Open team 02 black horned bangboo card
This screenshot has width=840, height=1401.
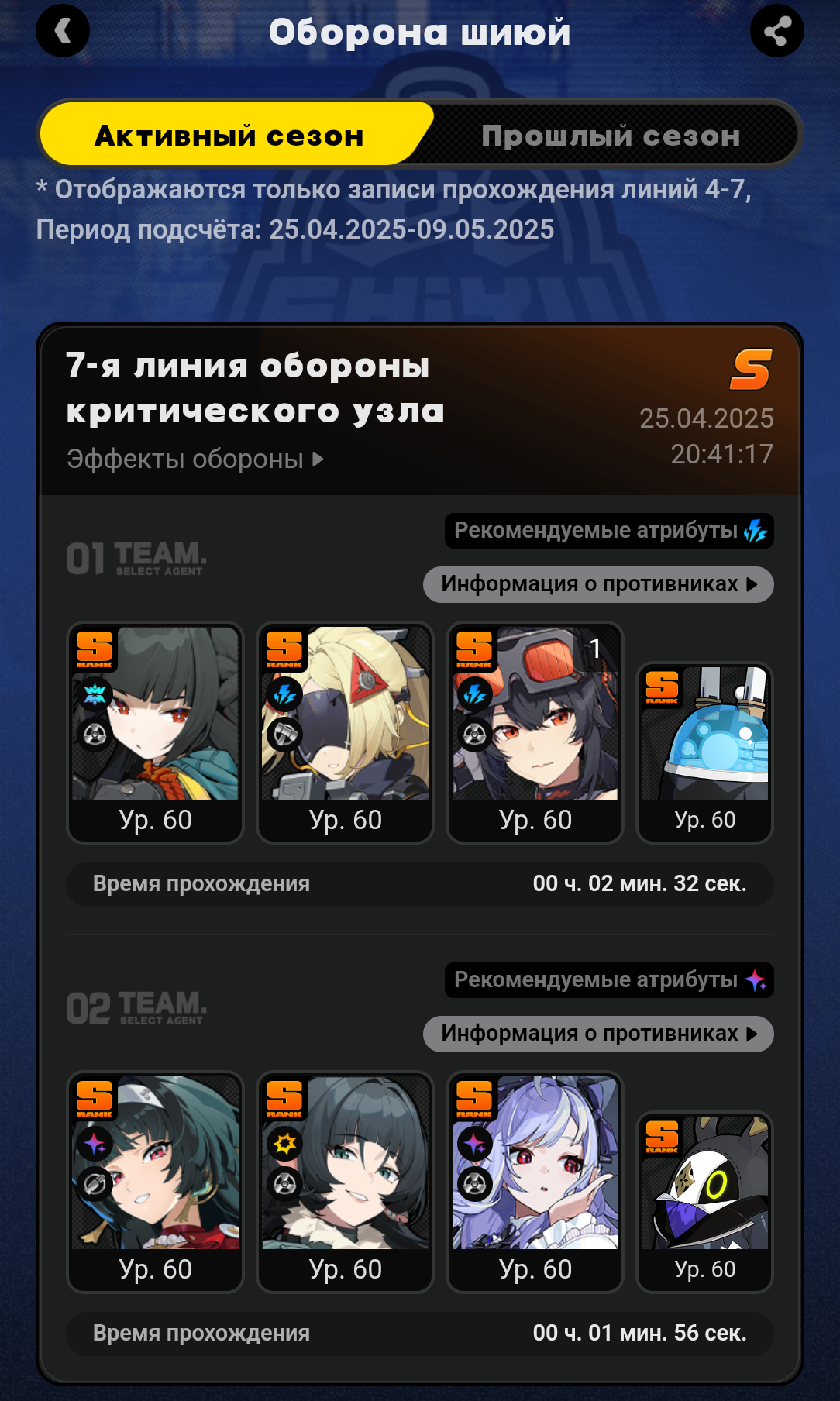coord(704,1202)
